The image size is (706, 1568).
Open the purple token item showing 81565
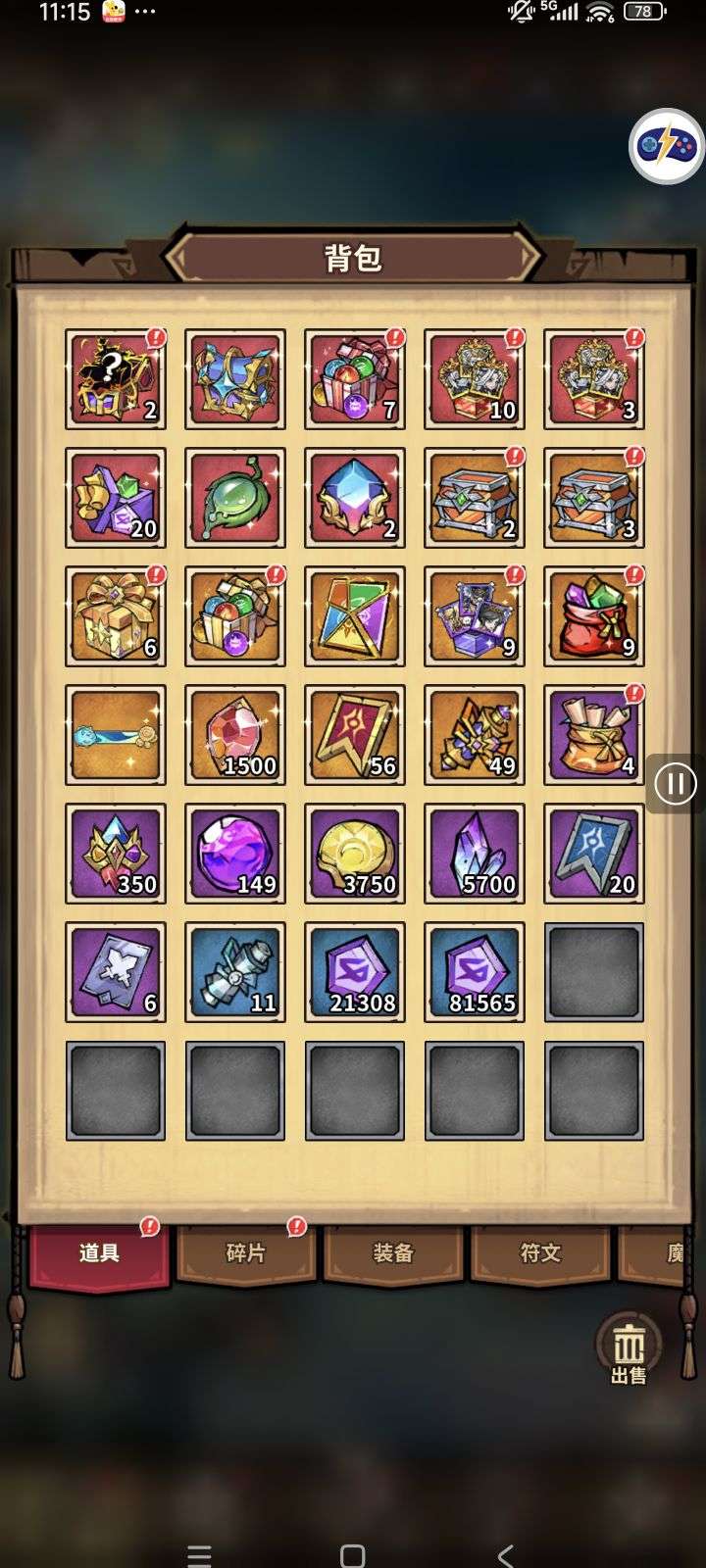coord(475,972)
